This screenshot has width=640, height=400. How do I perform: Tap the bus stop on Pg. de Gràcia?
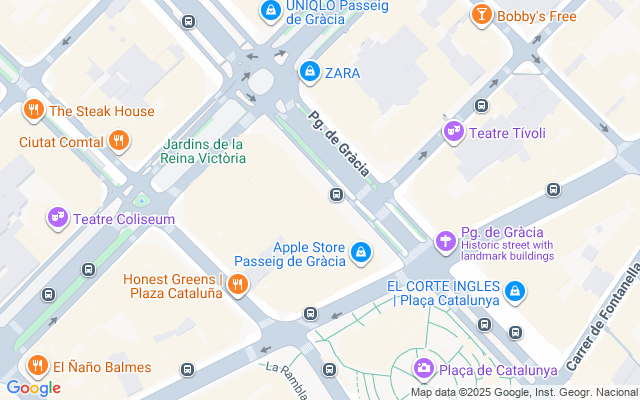click(x=337, y=195)
